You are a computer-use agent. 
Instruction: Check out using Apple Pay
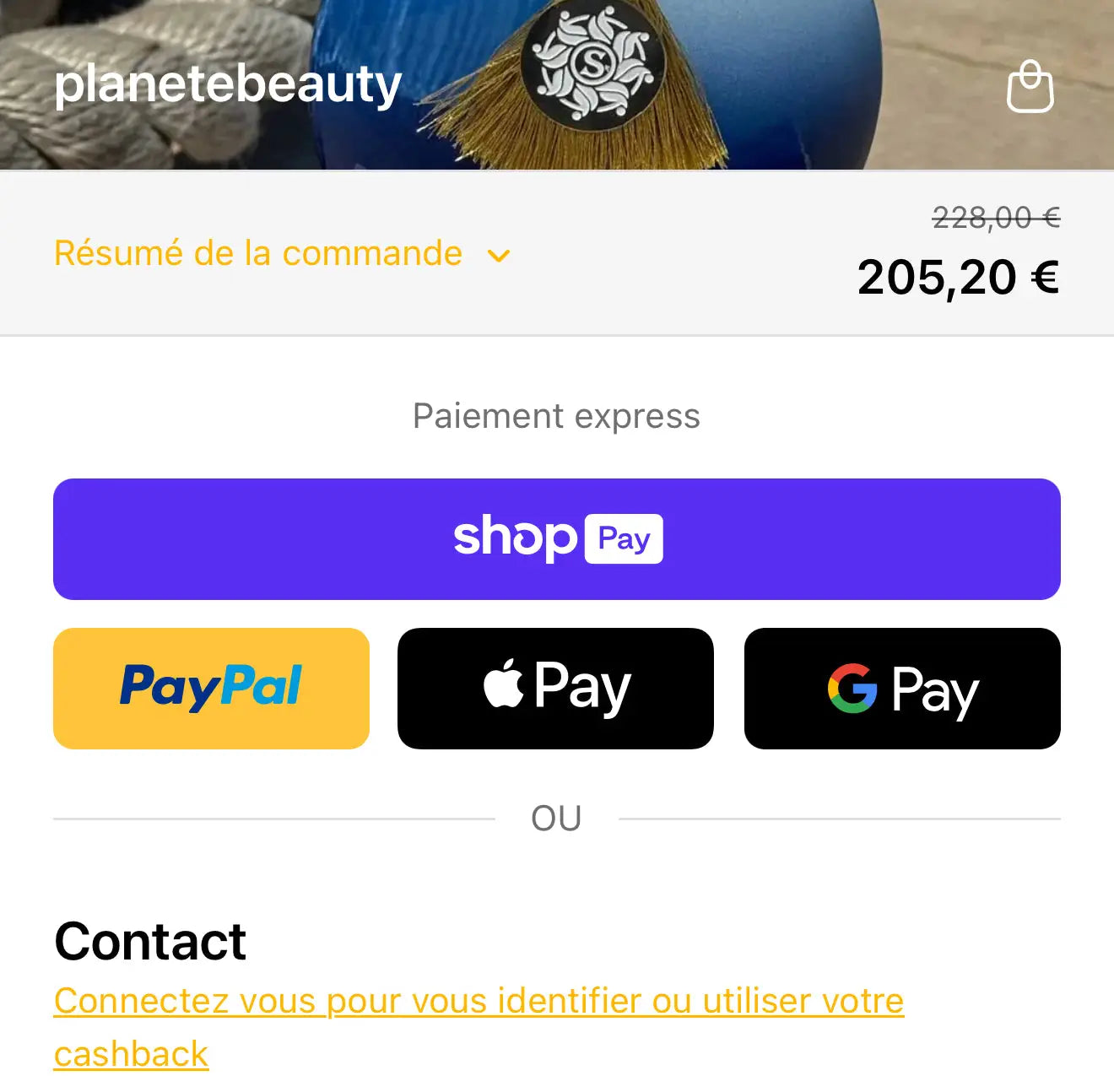pos(555,688)
